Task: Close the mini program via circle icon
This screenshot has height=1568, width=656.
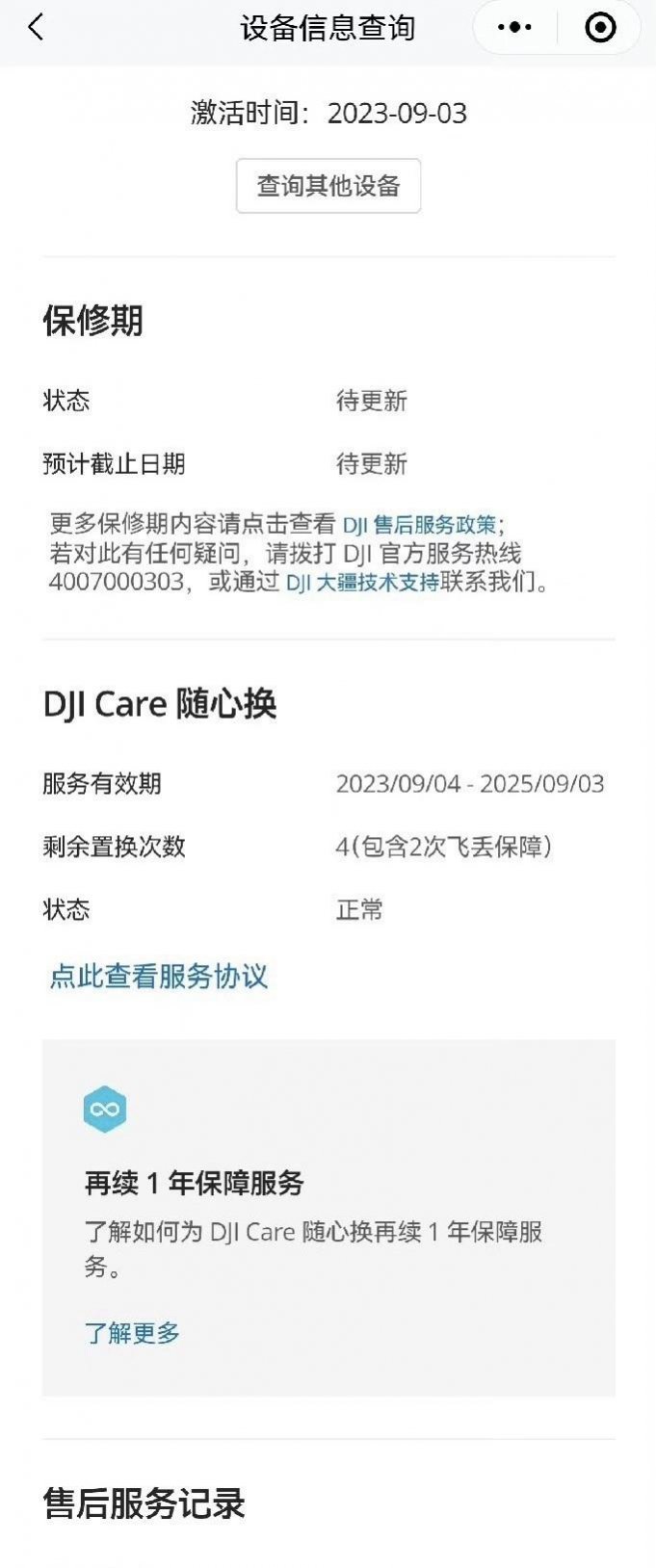Action: [600, 27]
